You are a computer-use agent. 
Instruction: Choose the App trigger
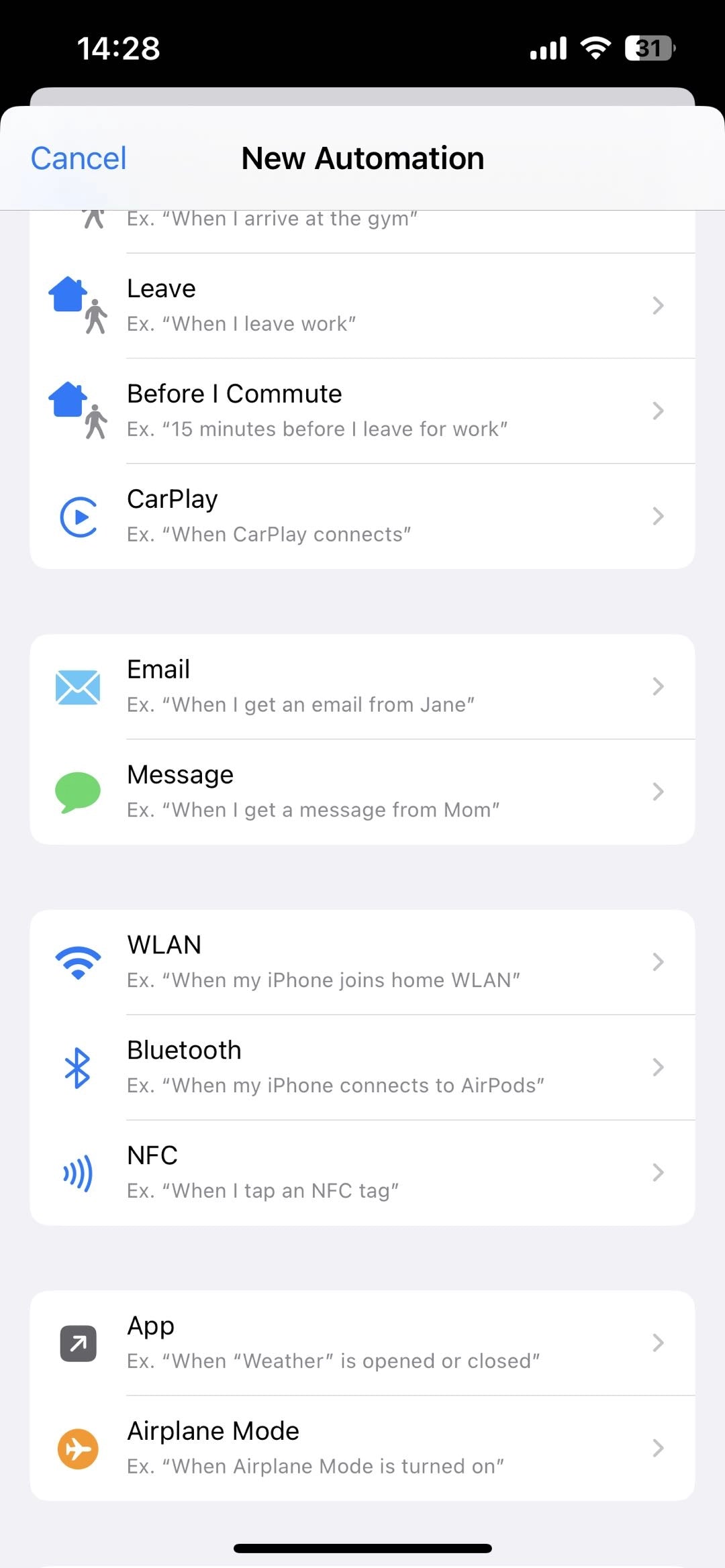362,1343
